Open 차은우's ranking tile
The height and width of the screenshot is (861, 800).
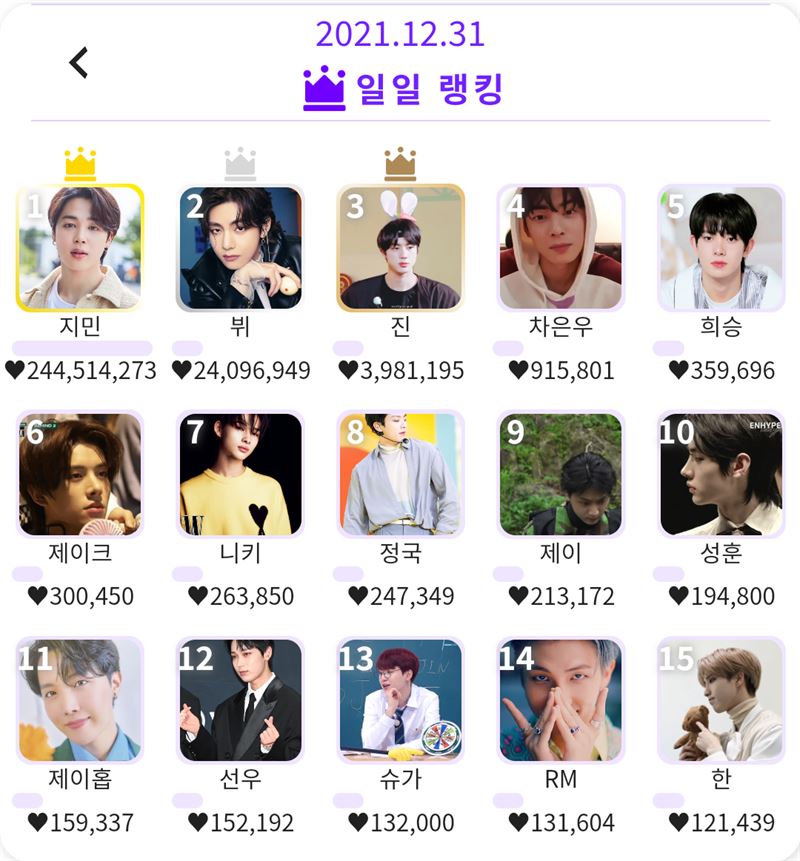pyautogui.click(x=560, y=248)
